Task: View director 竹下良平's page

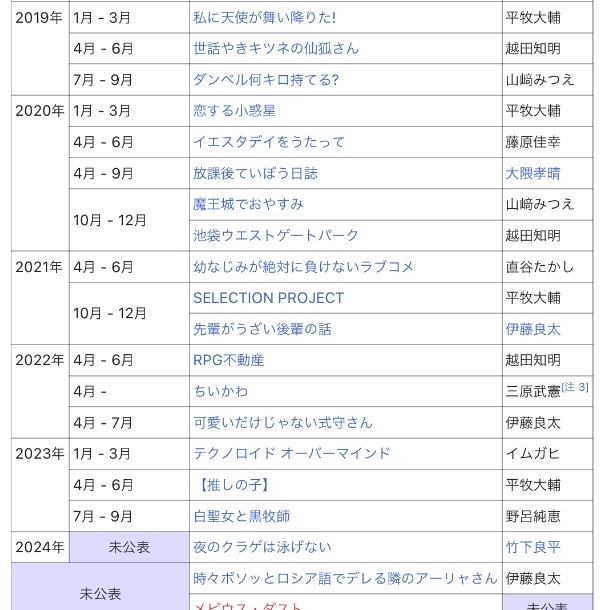Action: [x=533, y=547]
